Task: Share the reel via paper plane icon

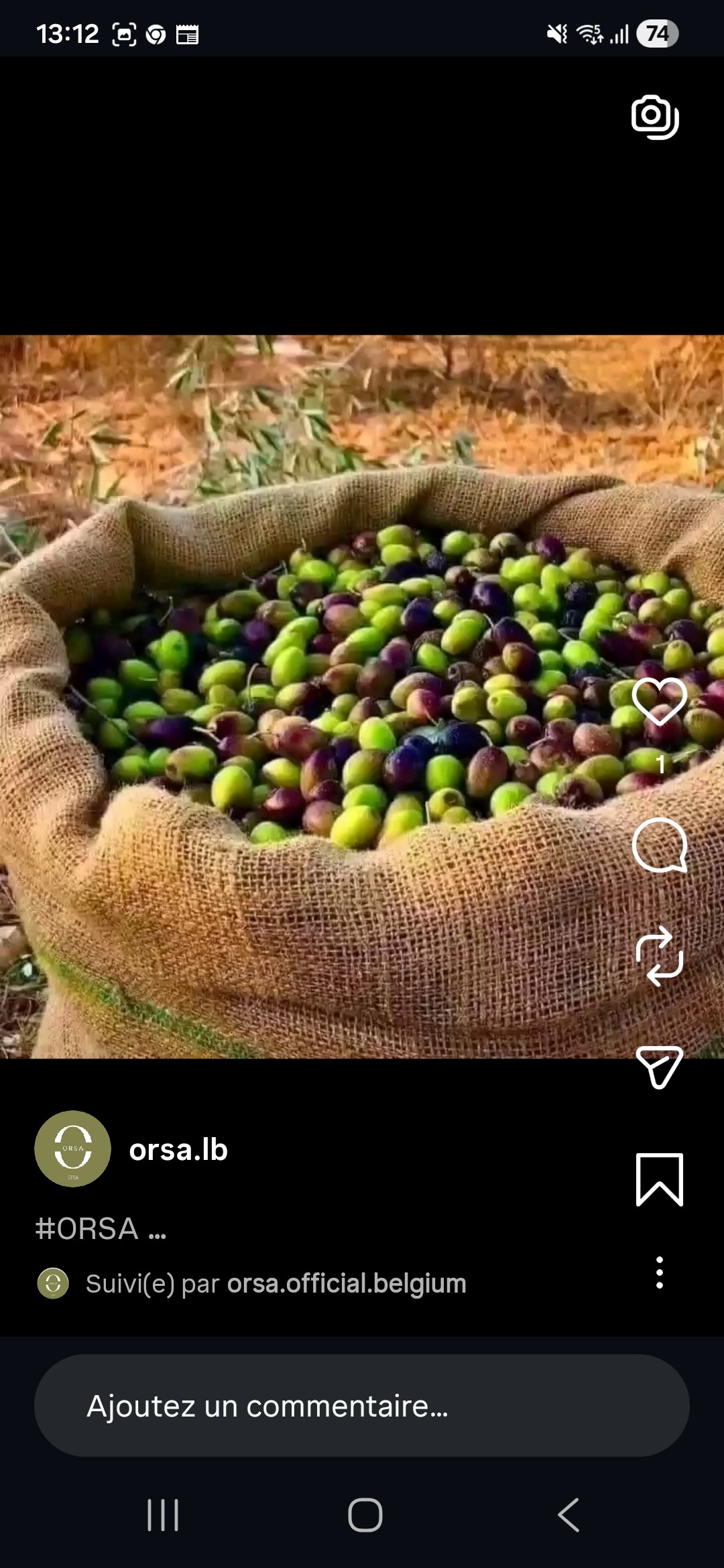Action: pyautogui.click(x=660, y=1066)
